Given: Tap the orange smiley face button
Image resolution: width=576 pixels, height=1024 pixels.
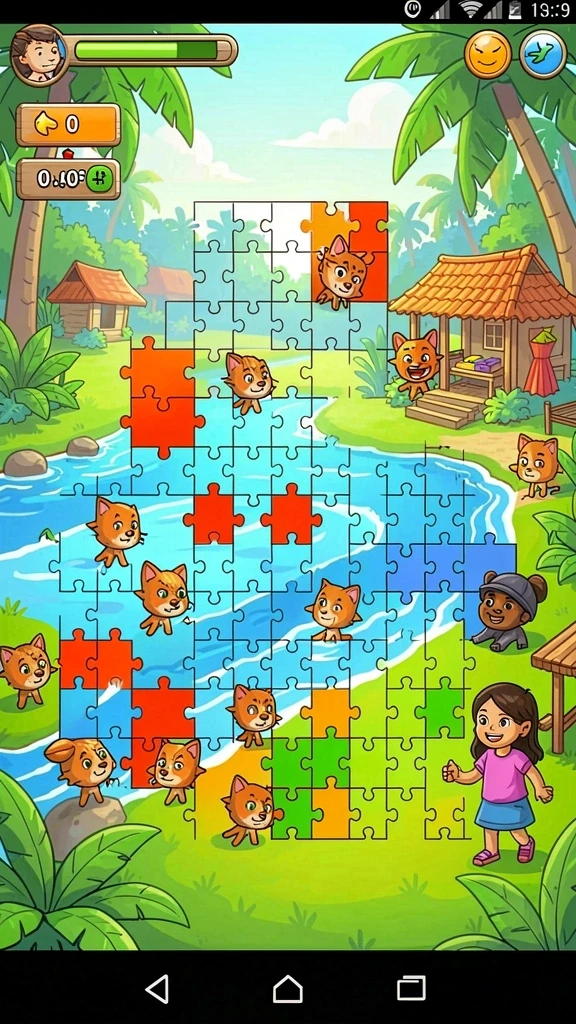Looking at the screenshot, I should (x=488, y=55).
